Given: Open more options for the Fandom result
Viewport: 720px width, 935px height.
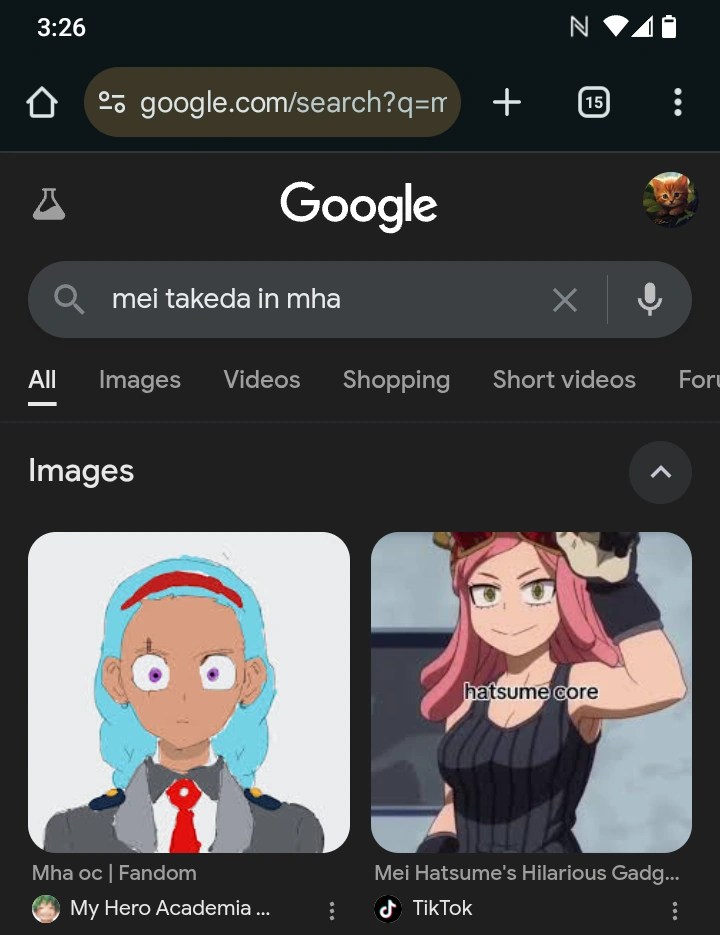Looking at the screenshot, I should 332,910.
